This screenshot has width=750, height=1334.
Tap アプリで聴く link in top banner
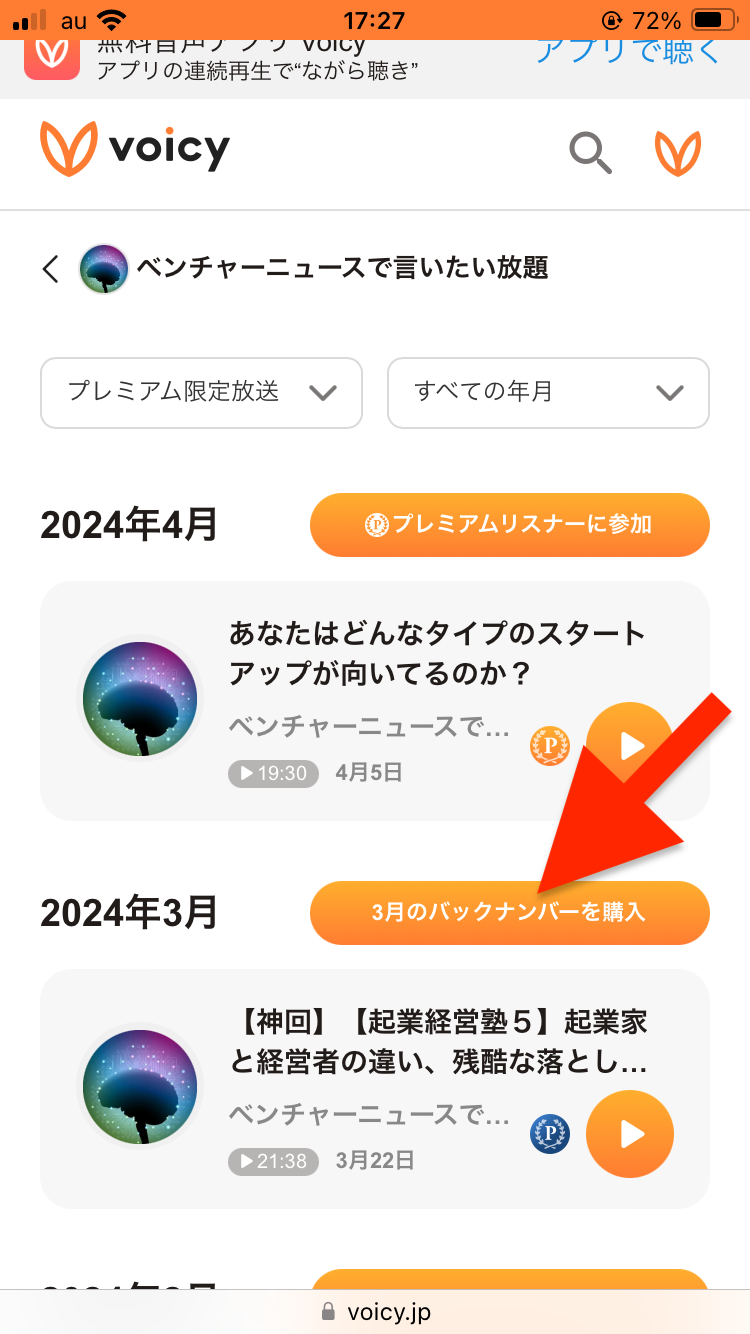(x=628, y=52)
